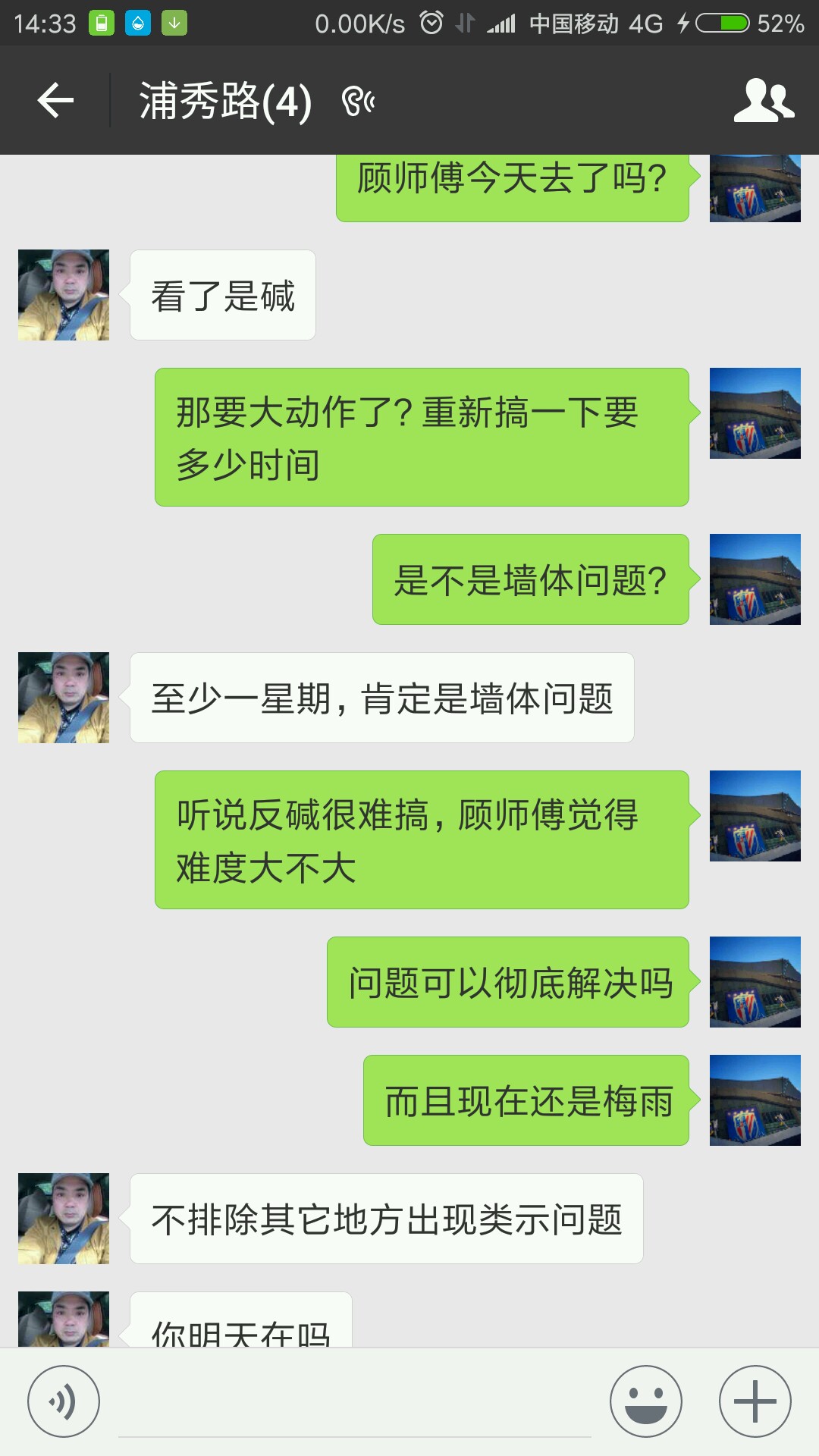
Task: Go back from the 浦秀路 group chat
Action: click(x=56, y=100)
